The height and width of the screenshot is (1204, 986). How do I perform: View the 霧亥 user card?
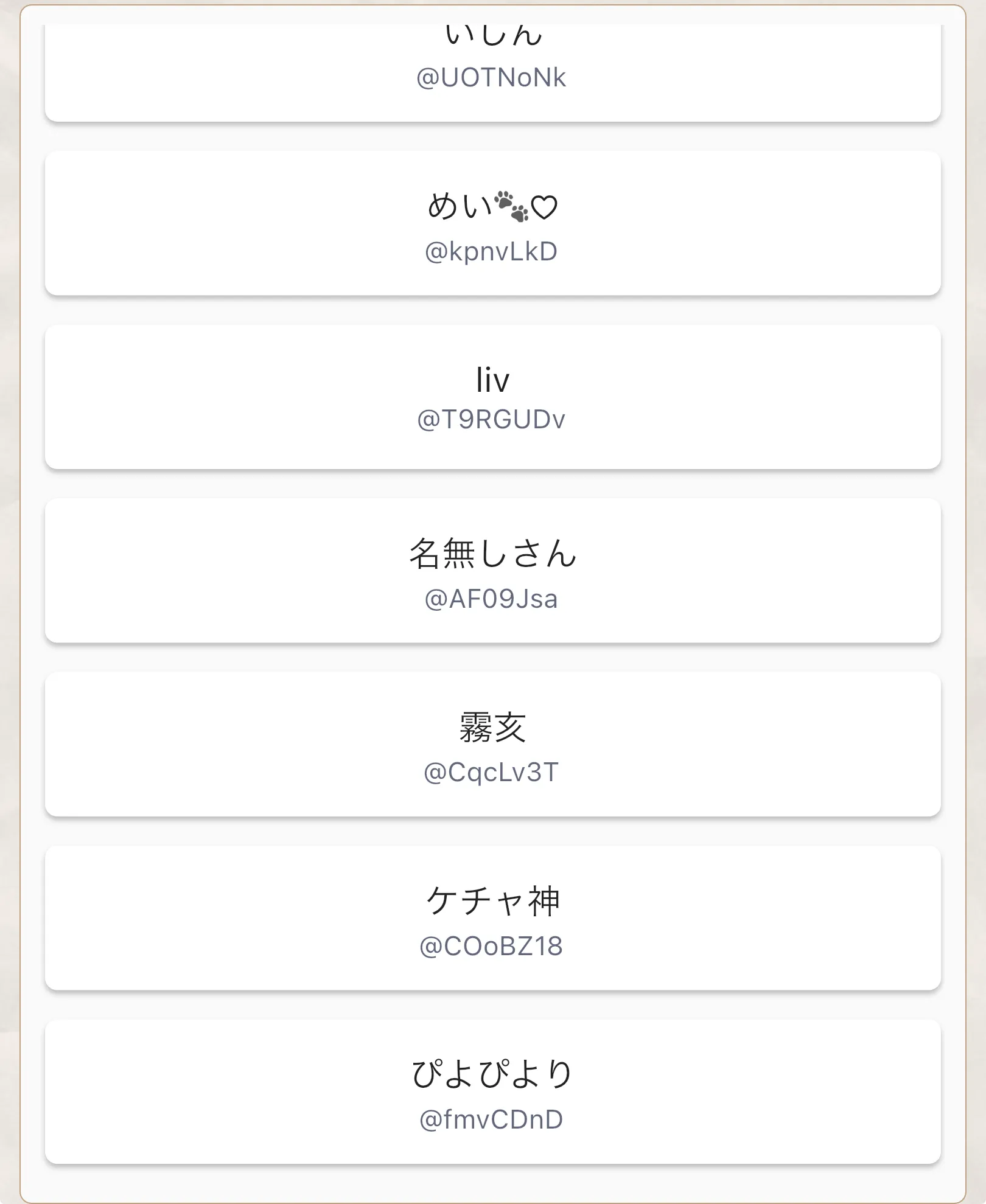point(492,744)
